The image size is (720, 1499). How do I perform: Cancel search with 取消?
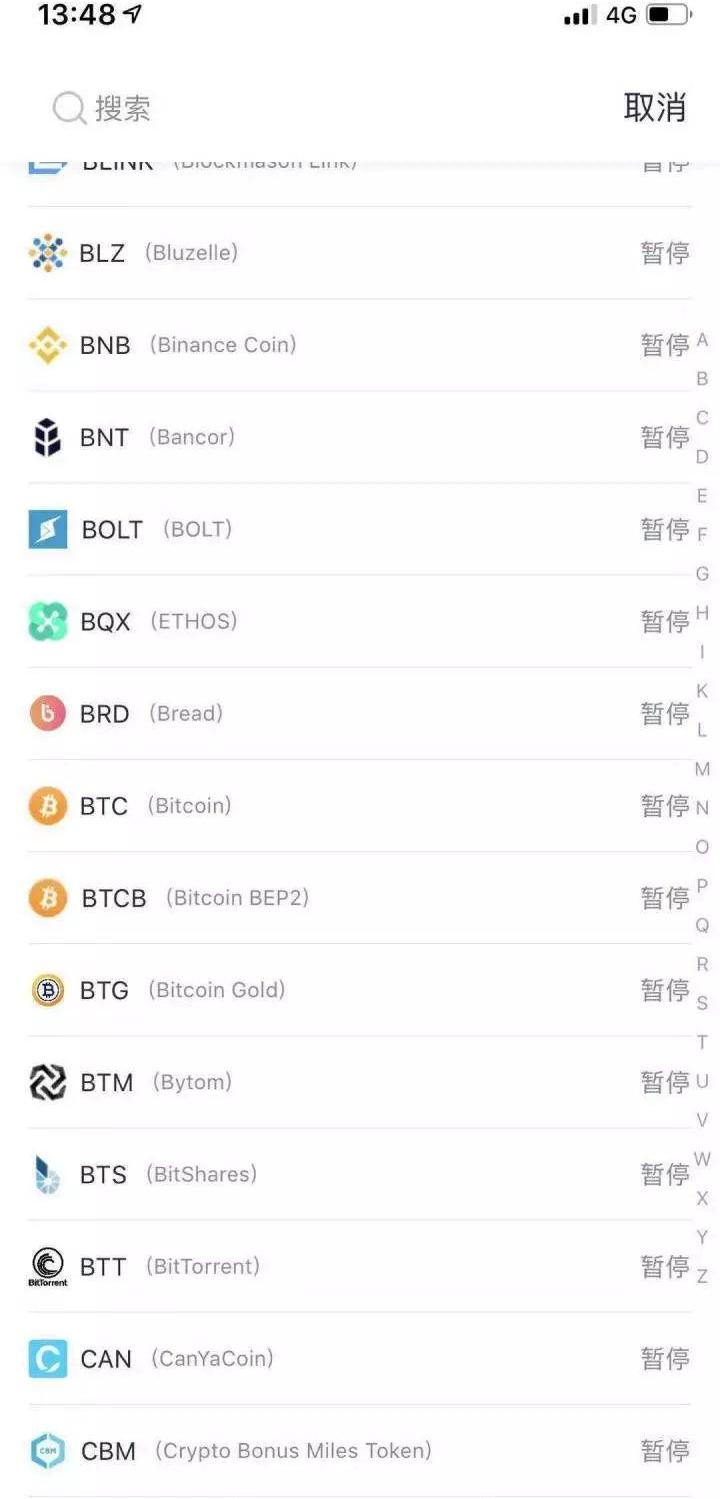click(654, 108)
